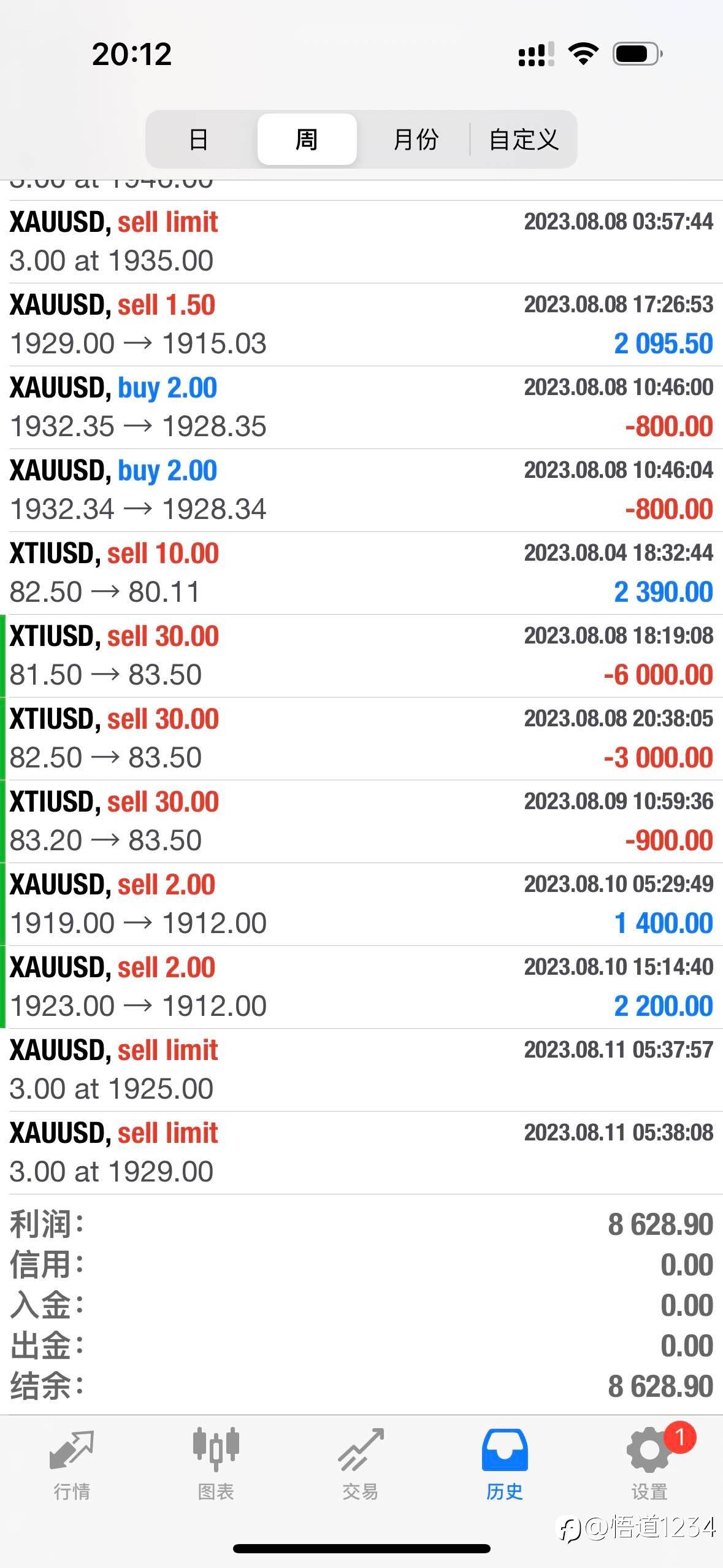723x1568 pixels.
Task: Select the 周 (week) period
Action: (307, 139)
